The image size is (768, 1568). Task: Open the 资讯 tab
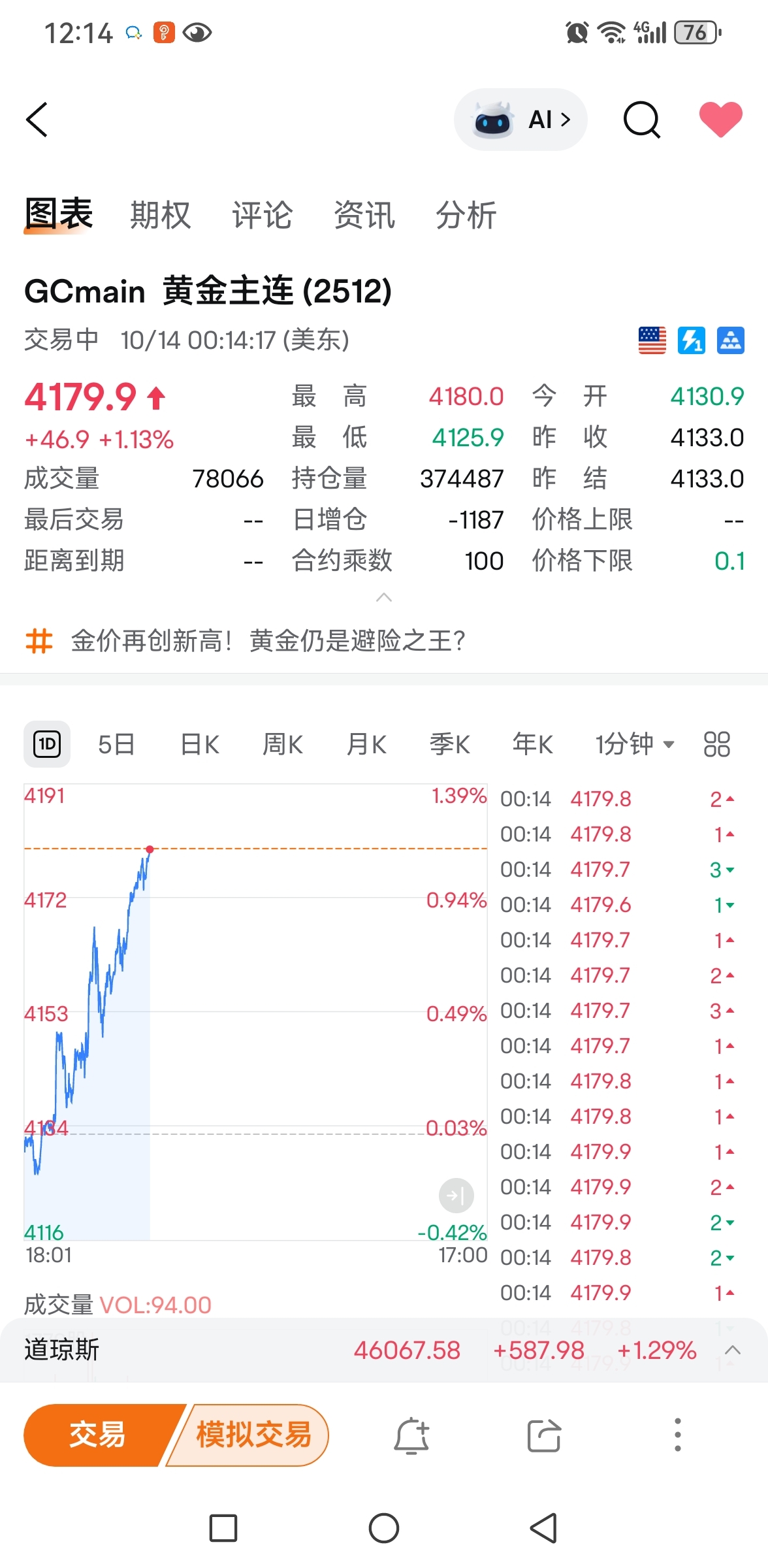pos(364,215)
